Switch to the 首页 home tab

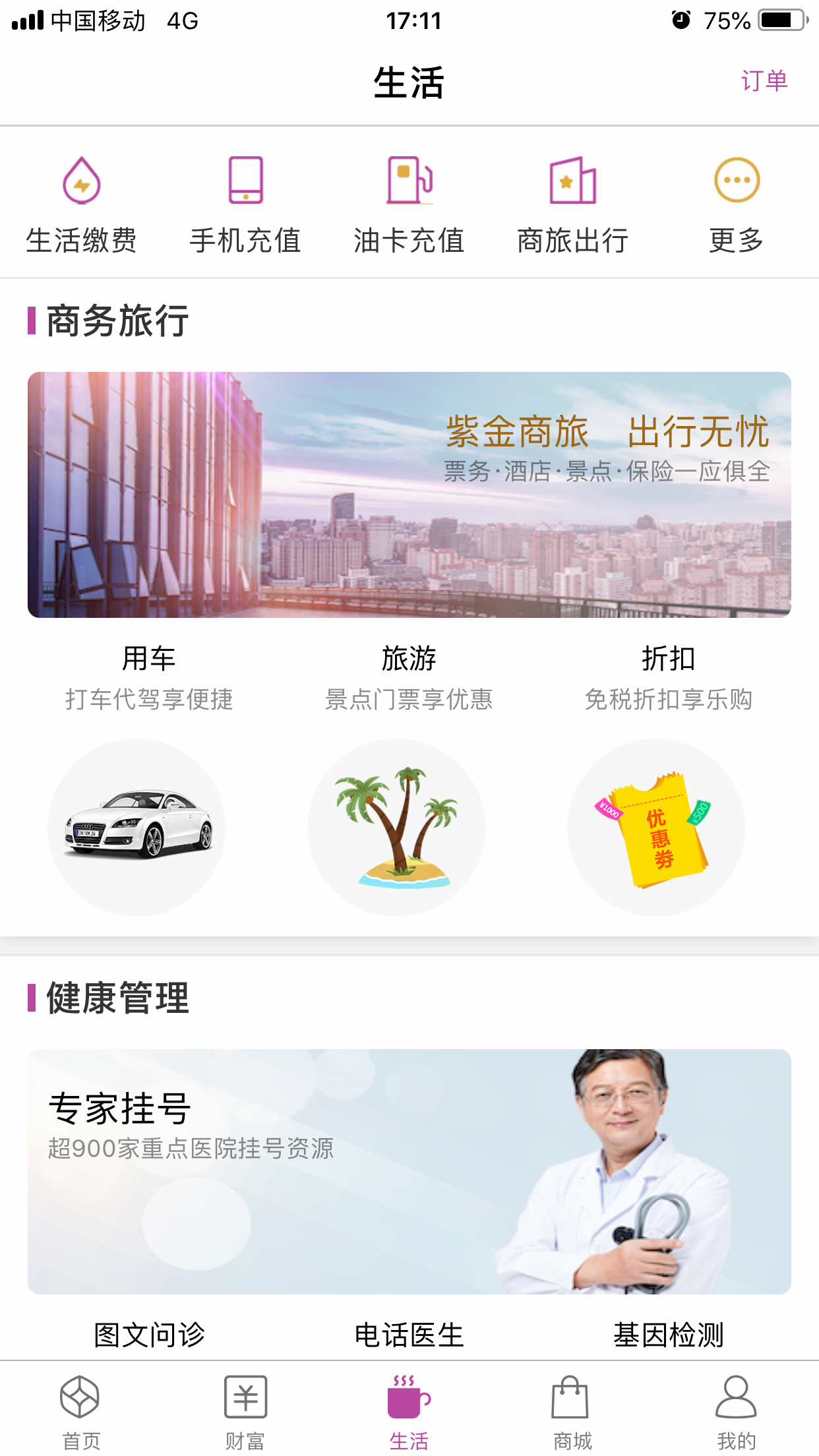80,1411
